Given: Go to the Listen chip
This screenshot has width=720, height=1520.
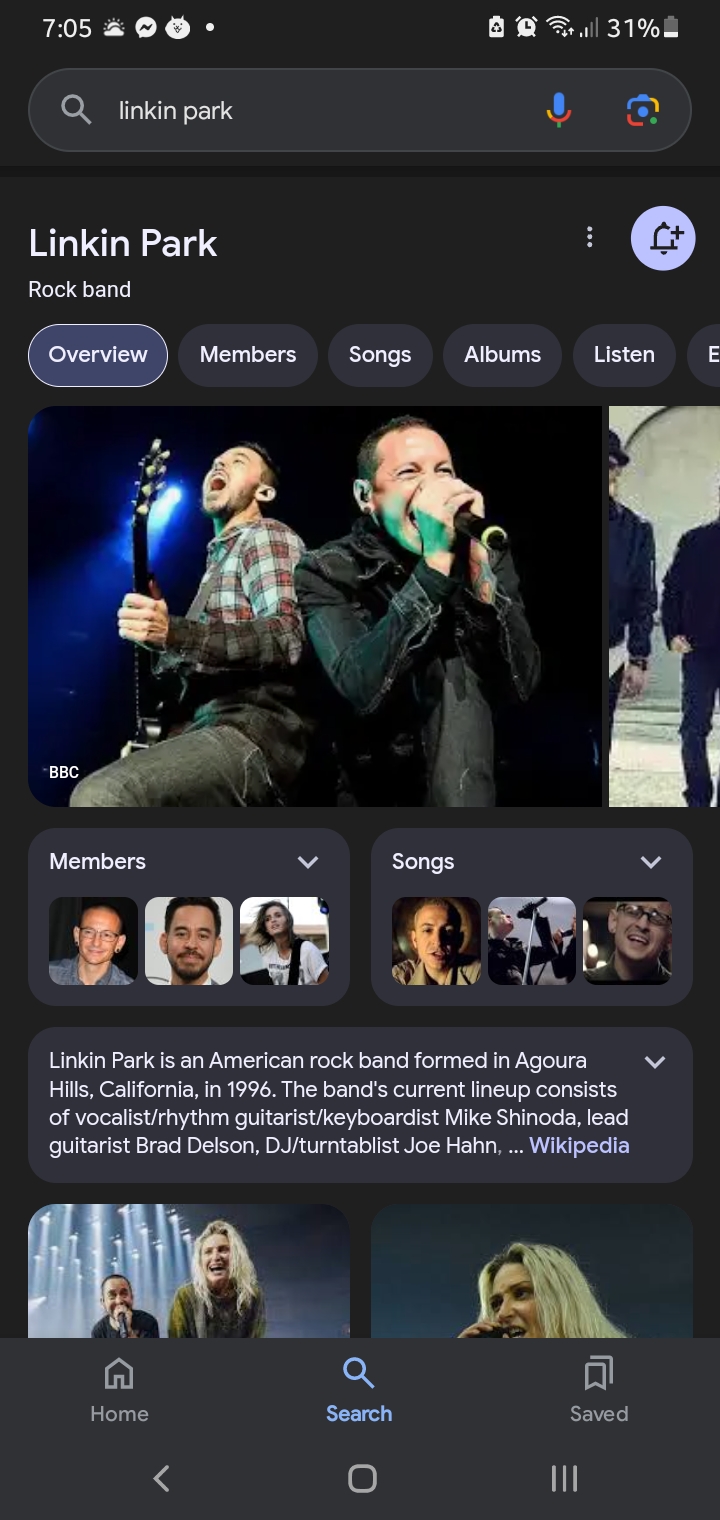Looking at the screenshot, I should click(624, 355).
